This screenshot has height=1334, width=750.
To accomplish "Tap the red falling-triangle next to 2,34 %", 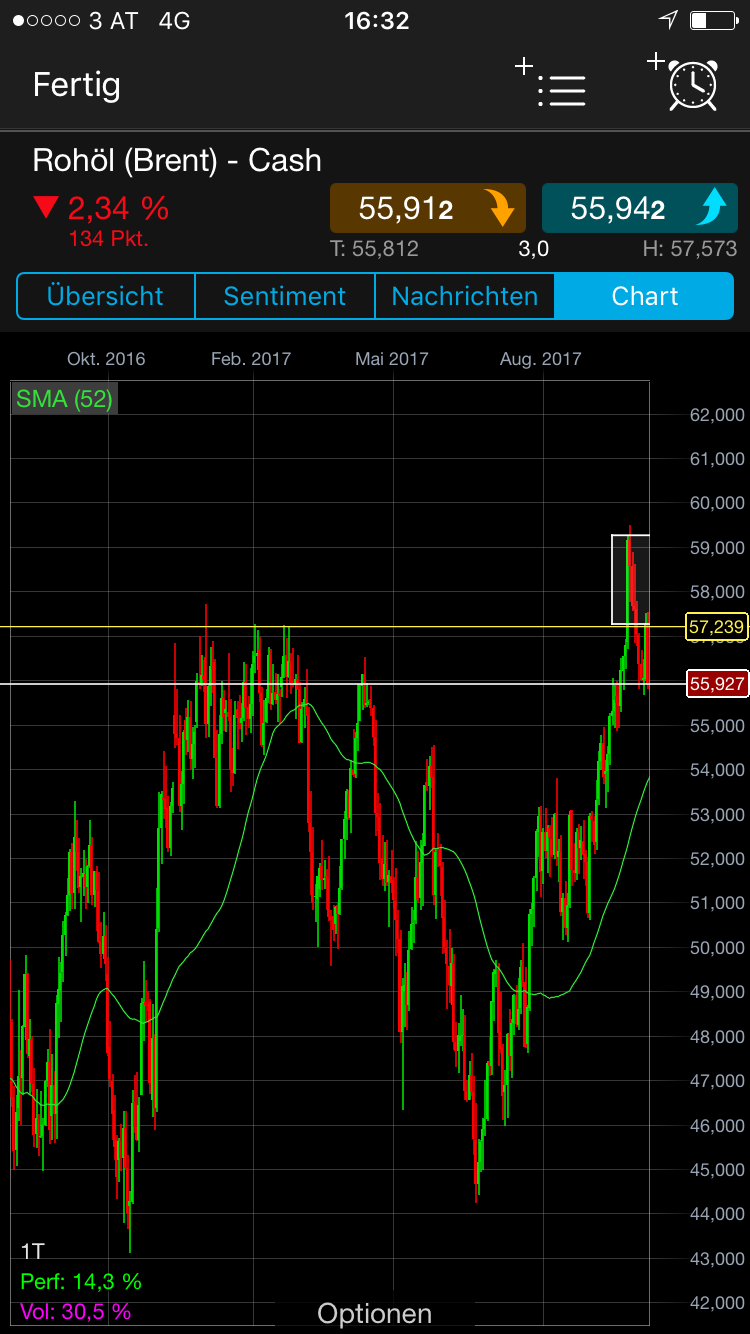I will pyautogui.click(x=45, y=205).
